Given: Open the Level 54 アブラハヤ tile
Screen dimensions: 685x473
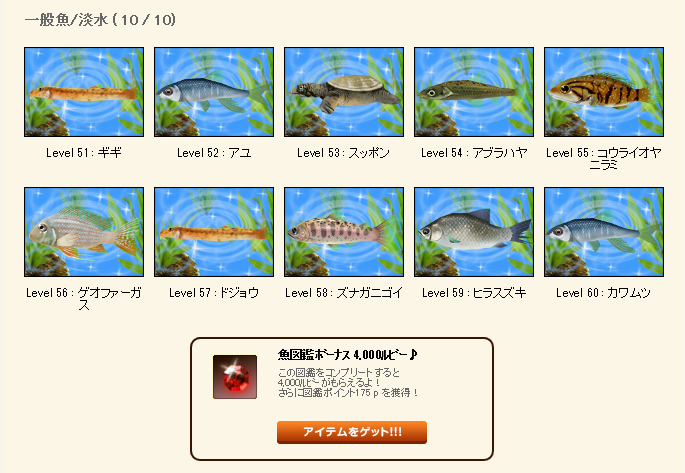Looking at the screenshot, I should [474, 92].
